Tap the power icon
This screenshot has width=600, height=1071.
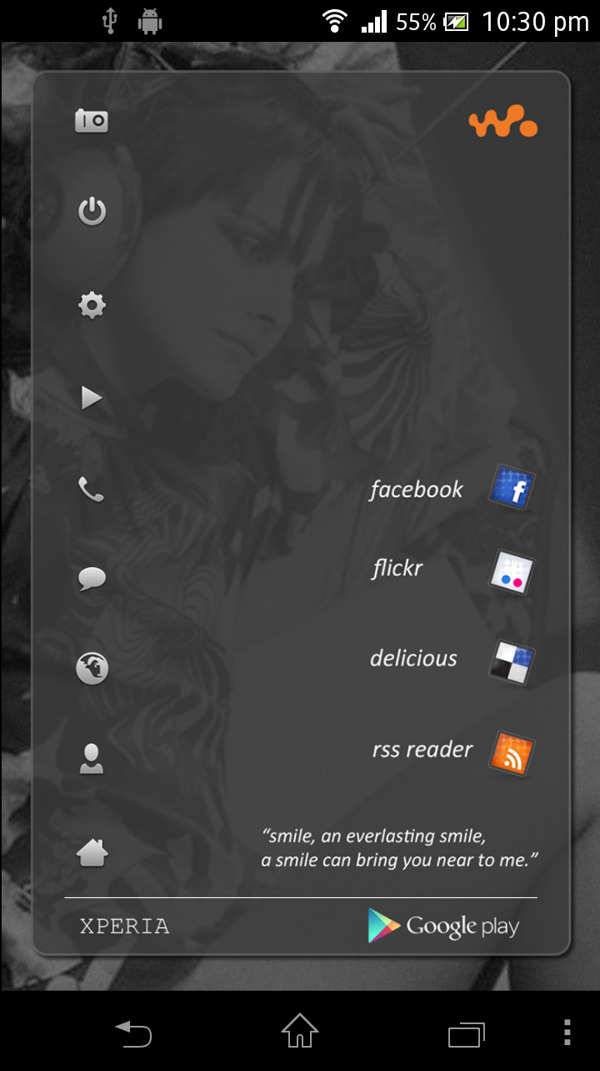92,211
